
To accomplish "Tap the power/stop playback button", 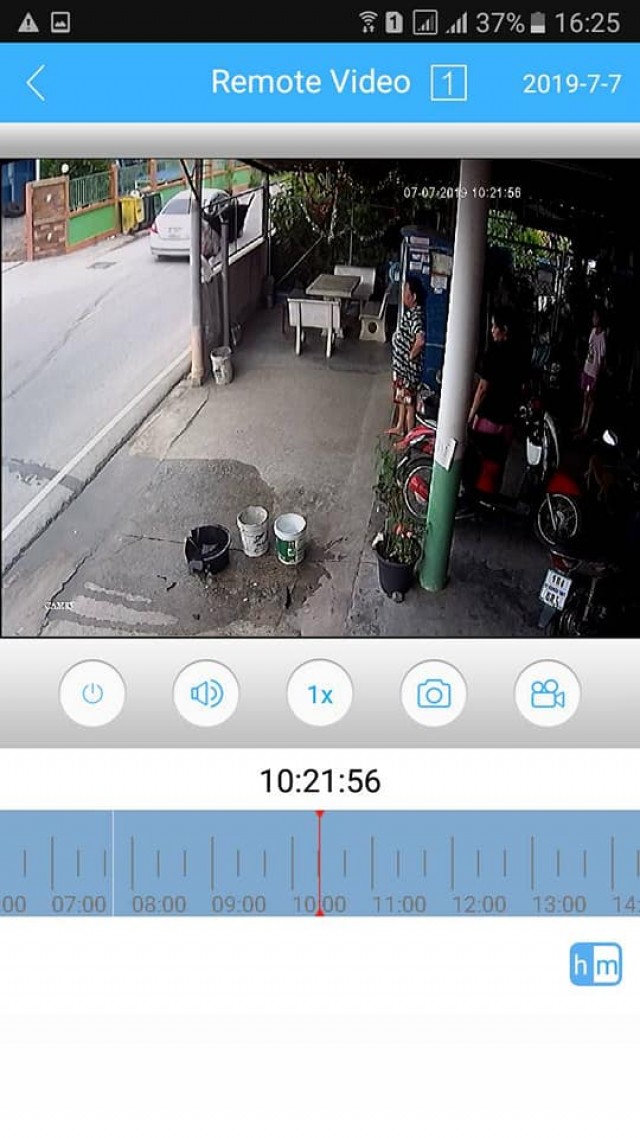I will [92, 693].
